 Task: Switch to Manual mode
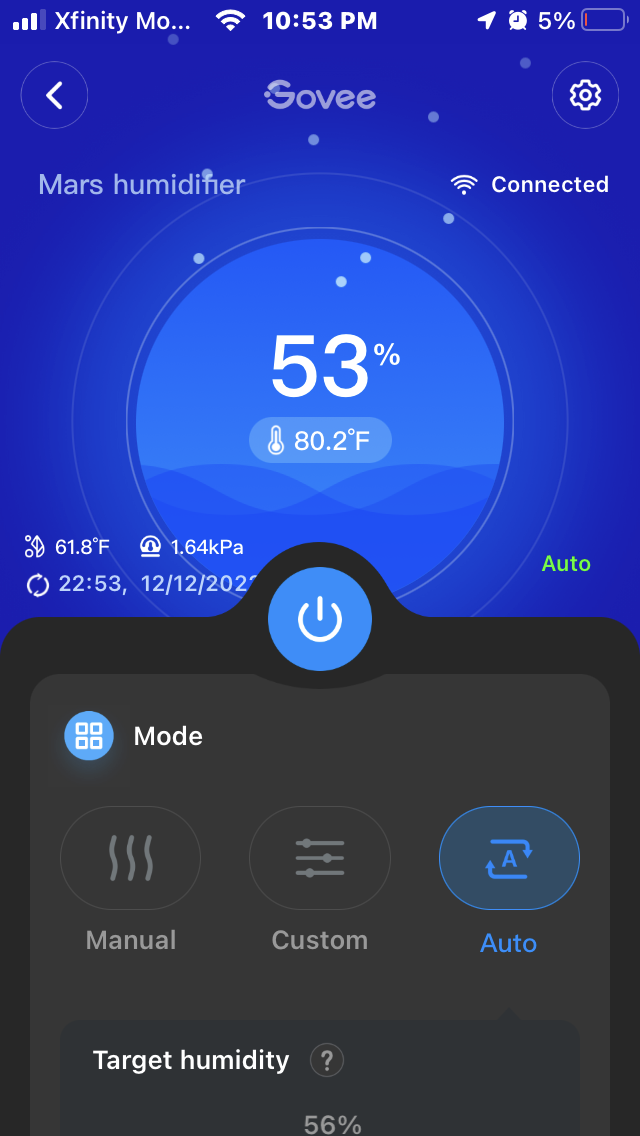pos(131,858)
